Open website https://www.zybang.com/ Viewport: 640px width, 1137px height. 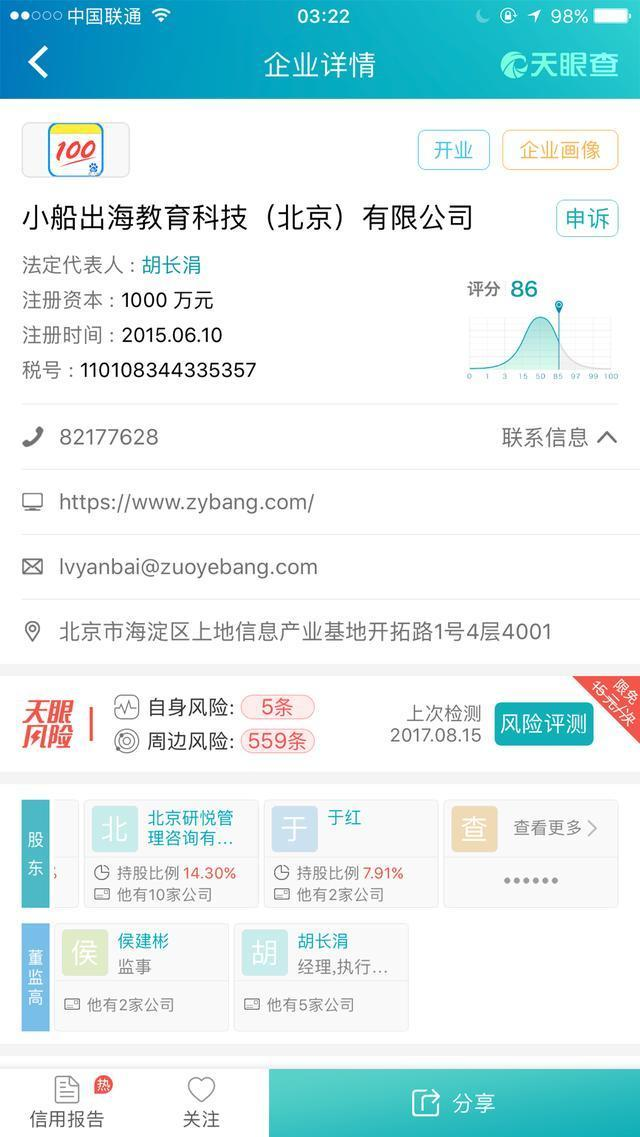(x=186, y=502)
